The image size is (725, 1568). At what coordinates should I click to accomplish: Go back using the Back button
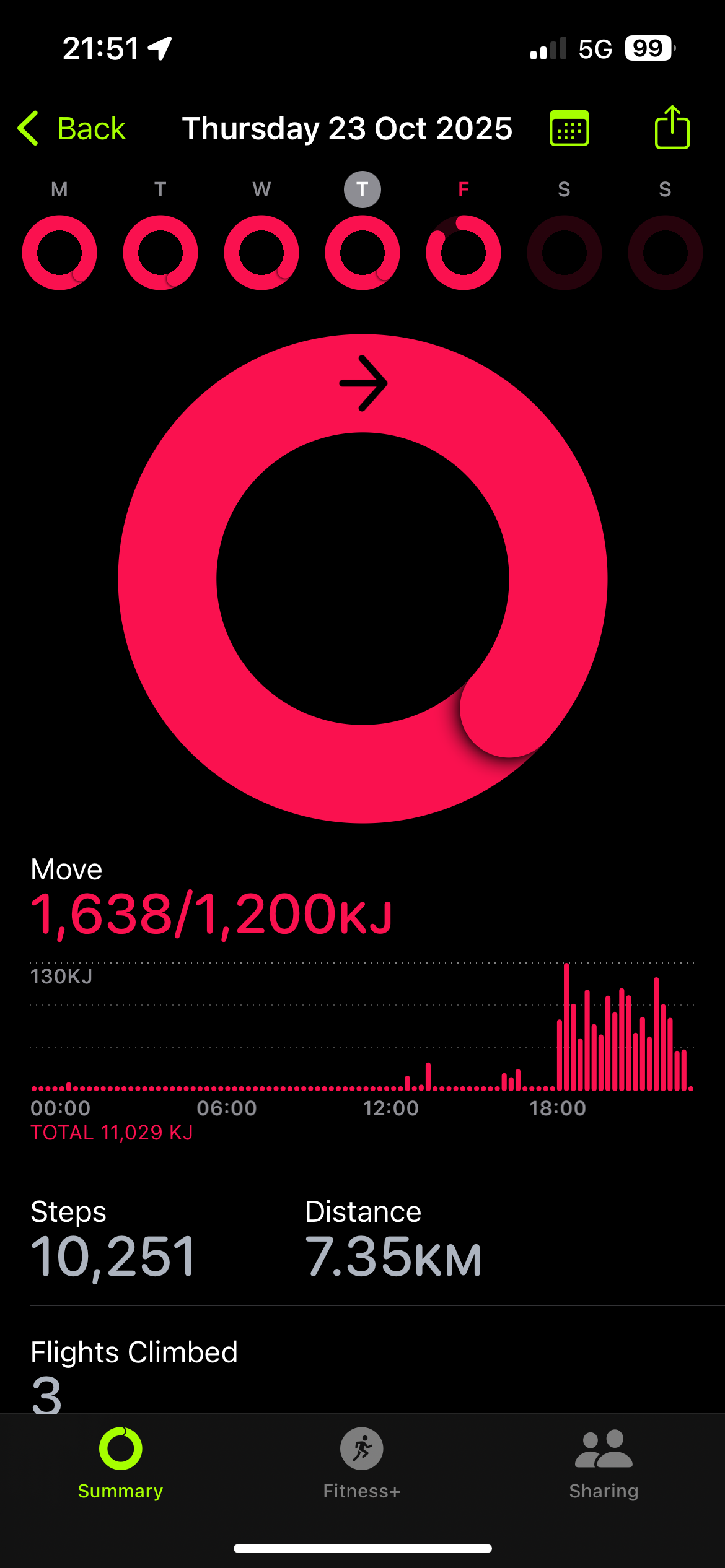[x=72, y=129]
